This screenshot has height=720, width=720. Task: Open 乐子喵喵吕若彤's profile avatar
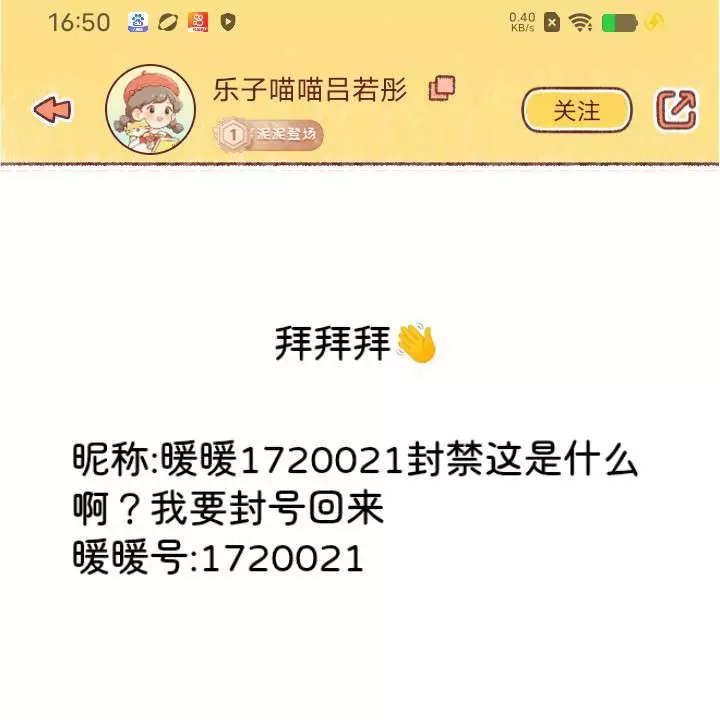click(150, 109)
